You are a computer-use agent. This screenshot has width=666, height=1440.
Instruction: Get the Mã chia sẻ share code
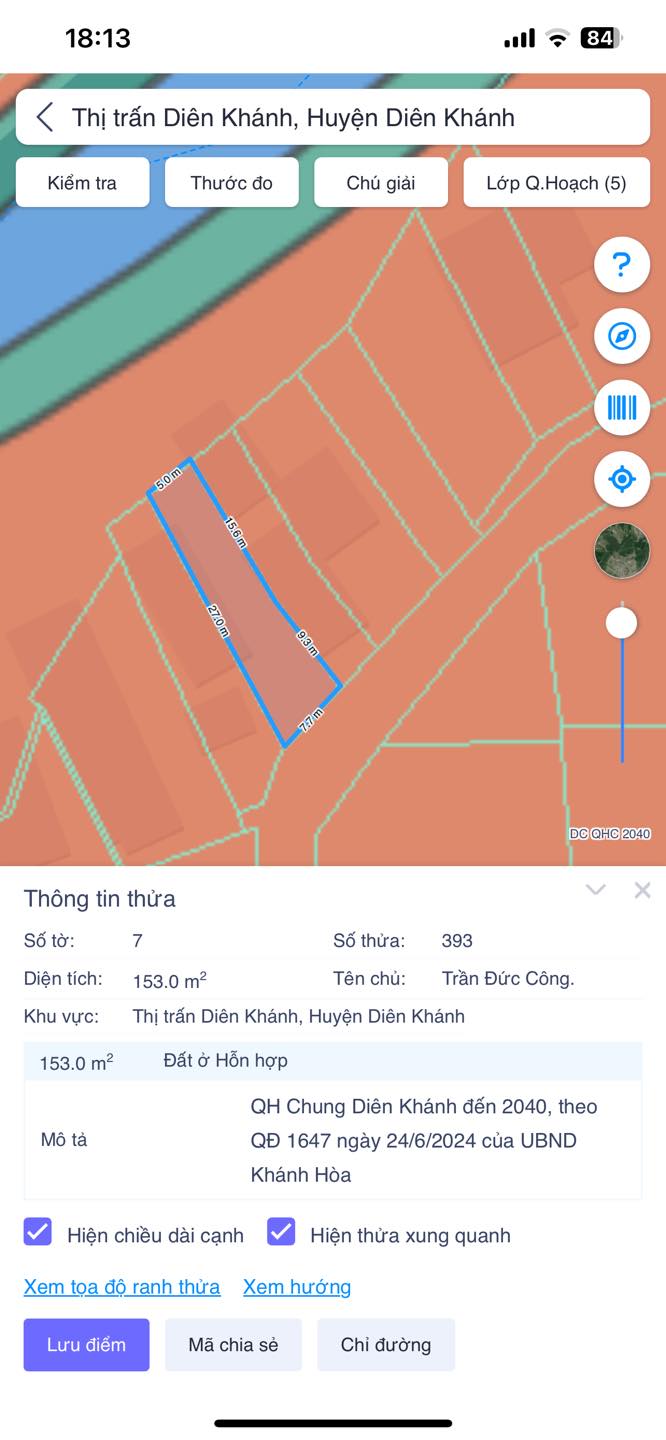point(233,1344)
